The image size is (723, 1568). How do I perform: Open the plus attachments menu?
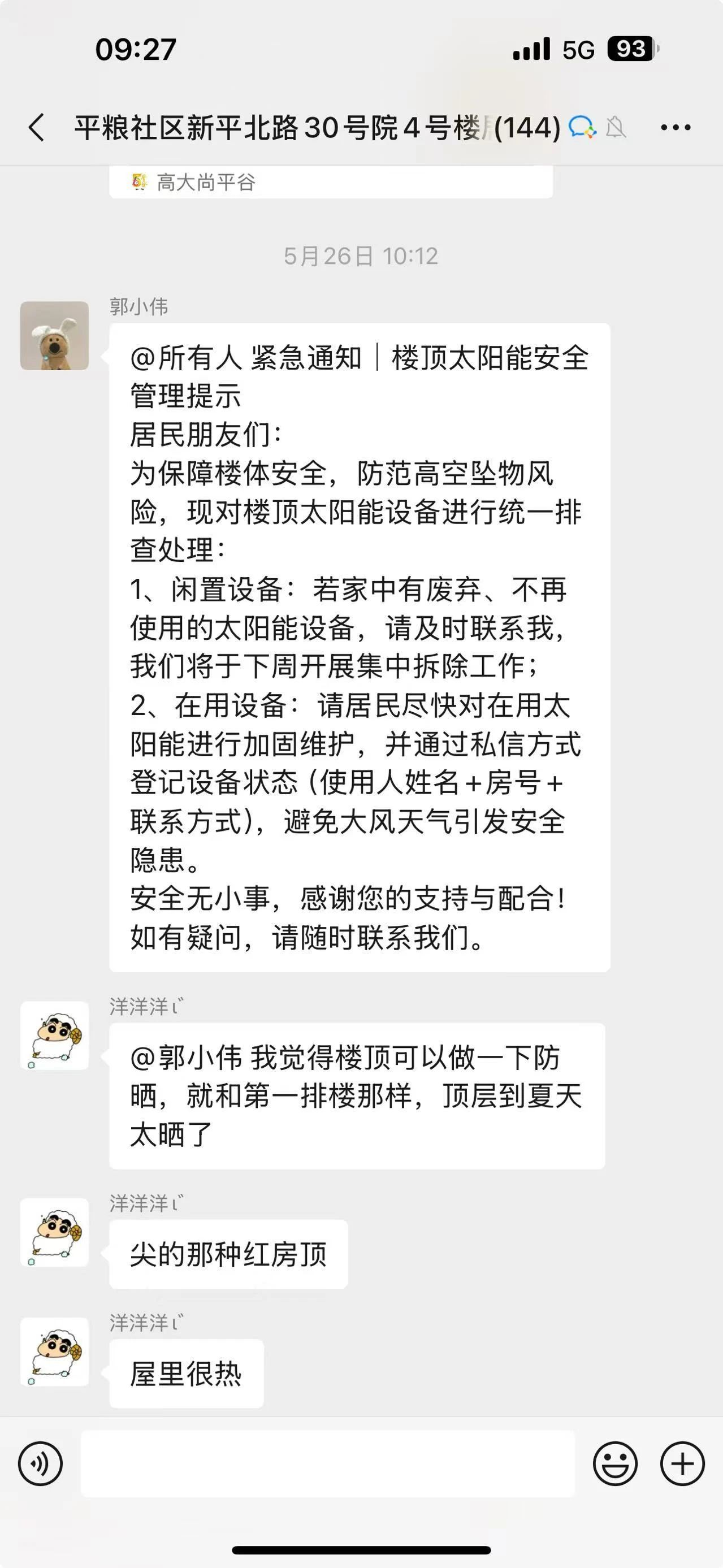click(682, 1464)
